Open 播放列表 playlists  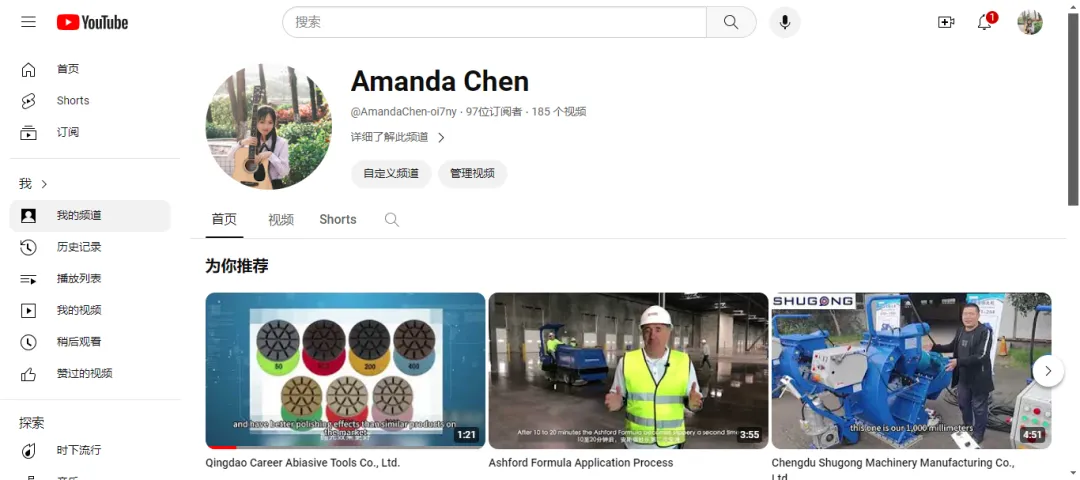point(79,279)
